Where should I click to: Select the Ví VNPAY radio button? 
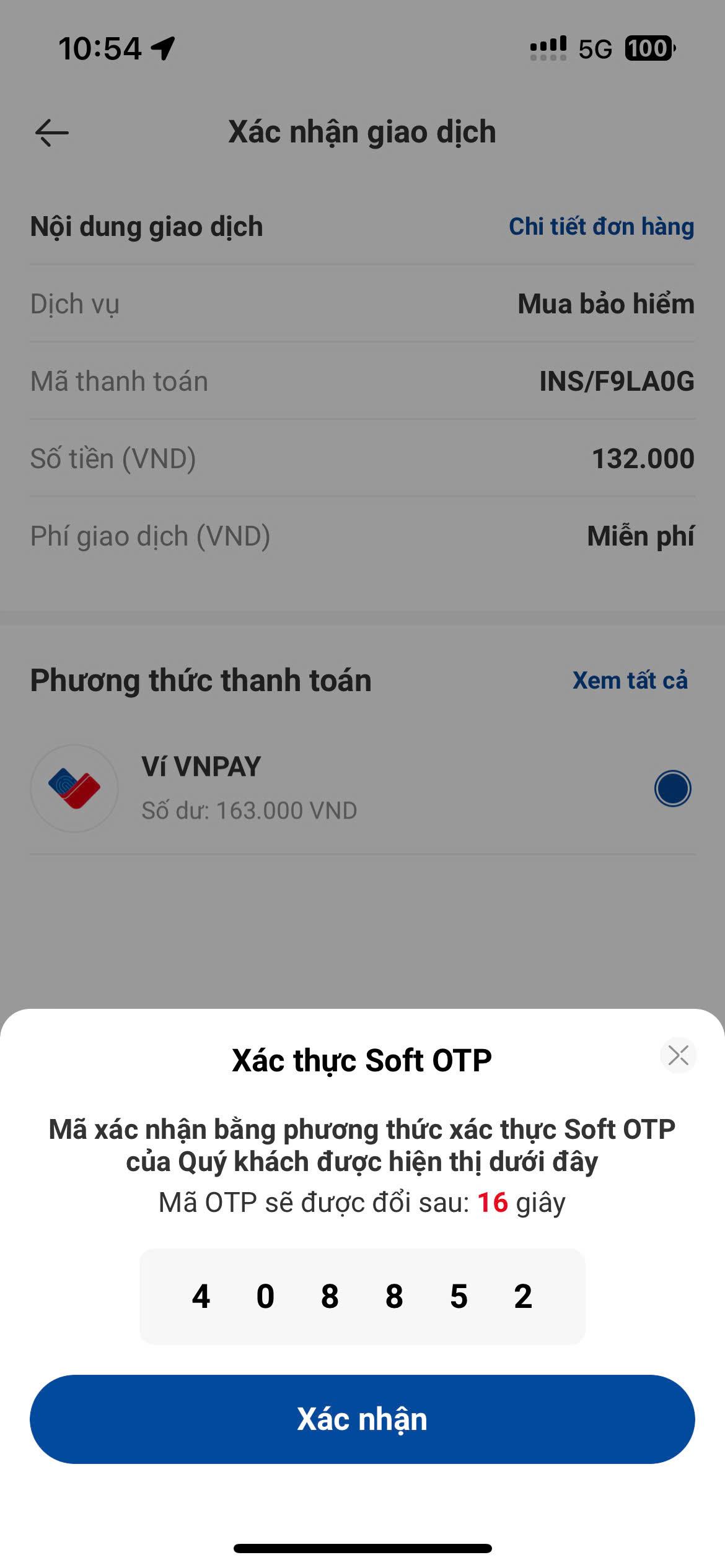pyautogui.click(x=672, y=788)
